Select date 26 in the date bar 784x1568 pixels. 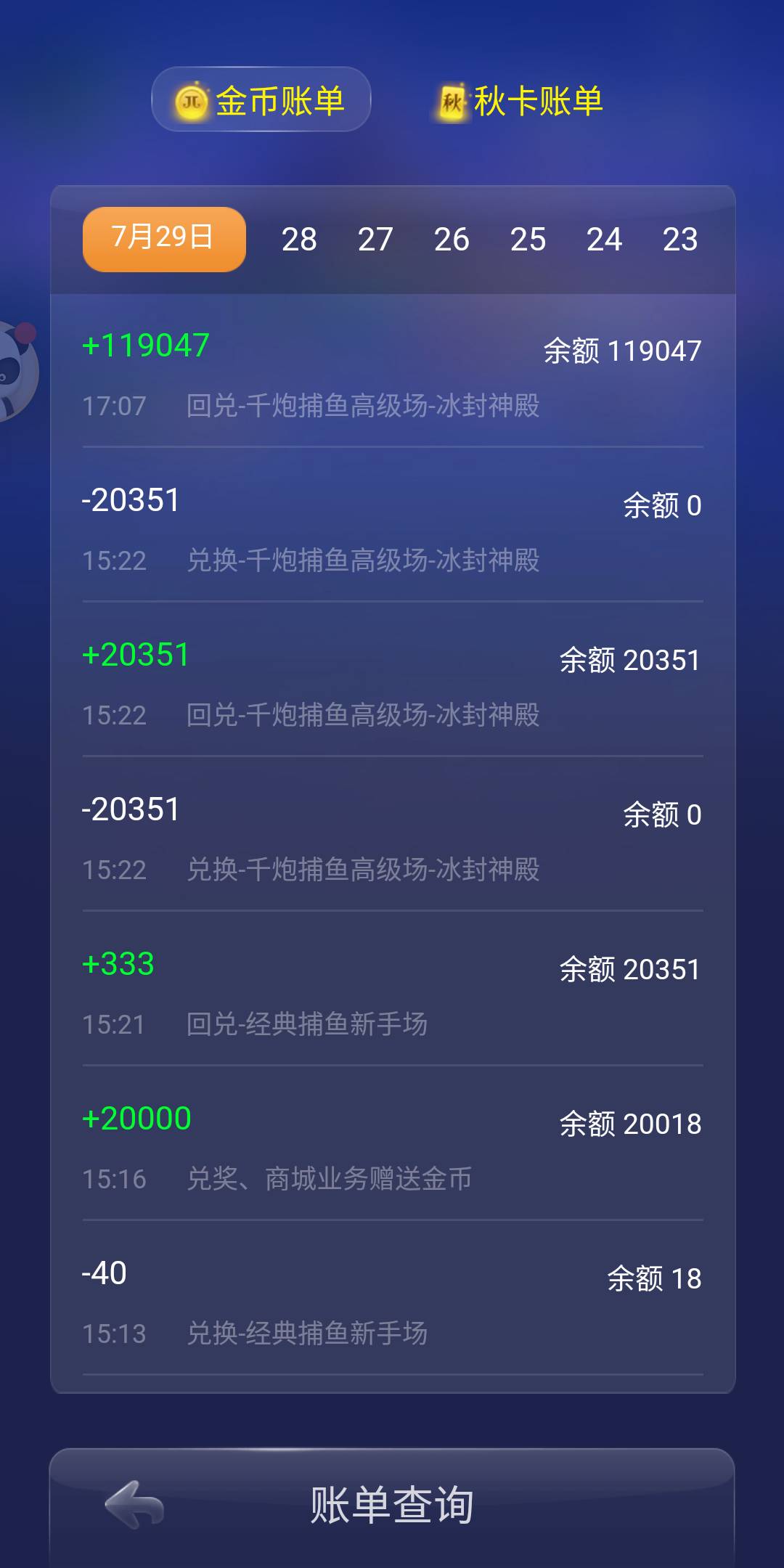tap(452, 240)
